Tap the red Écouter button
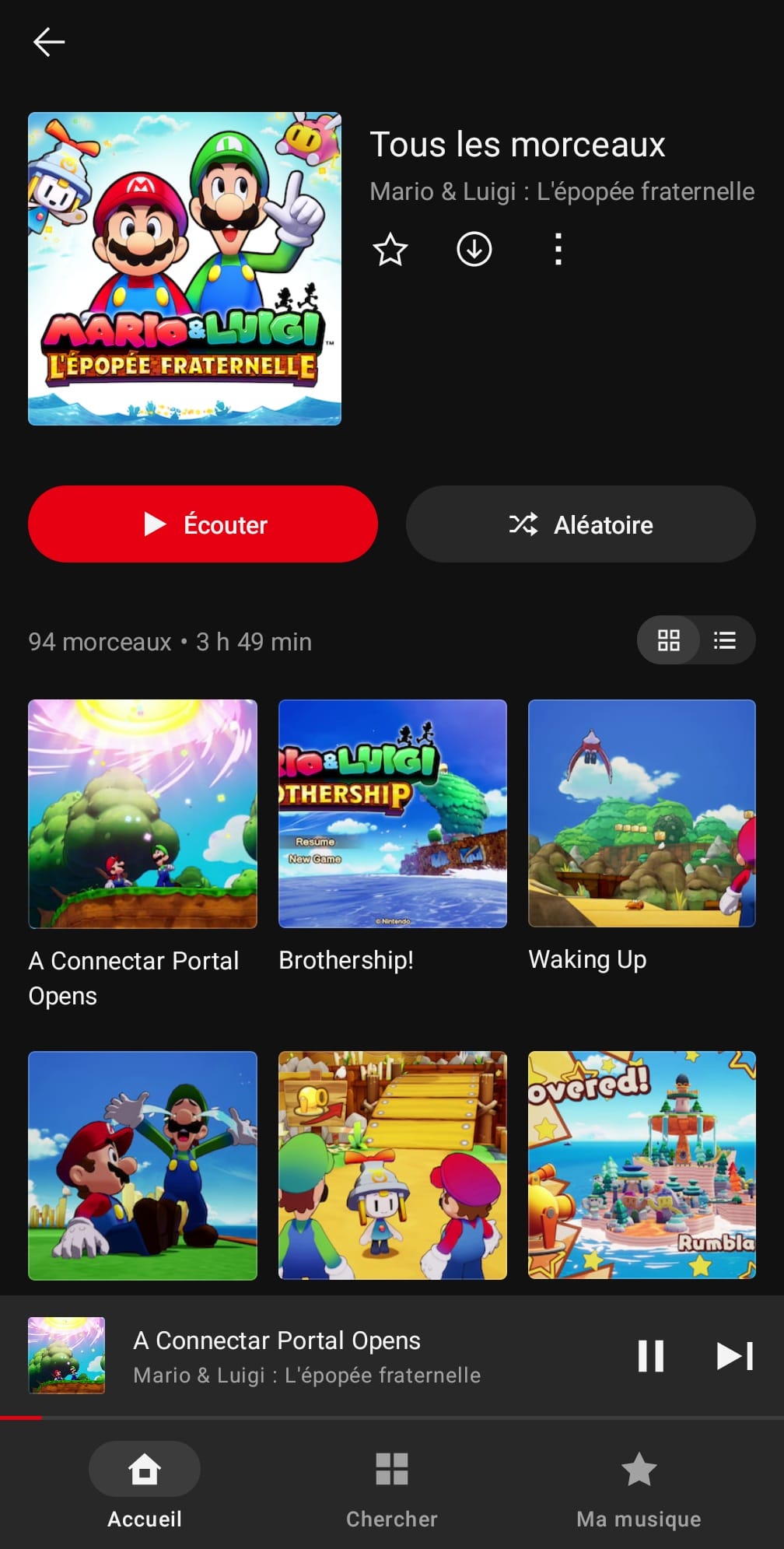Screen dimensions: 784x1549 (203, 524)
